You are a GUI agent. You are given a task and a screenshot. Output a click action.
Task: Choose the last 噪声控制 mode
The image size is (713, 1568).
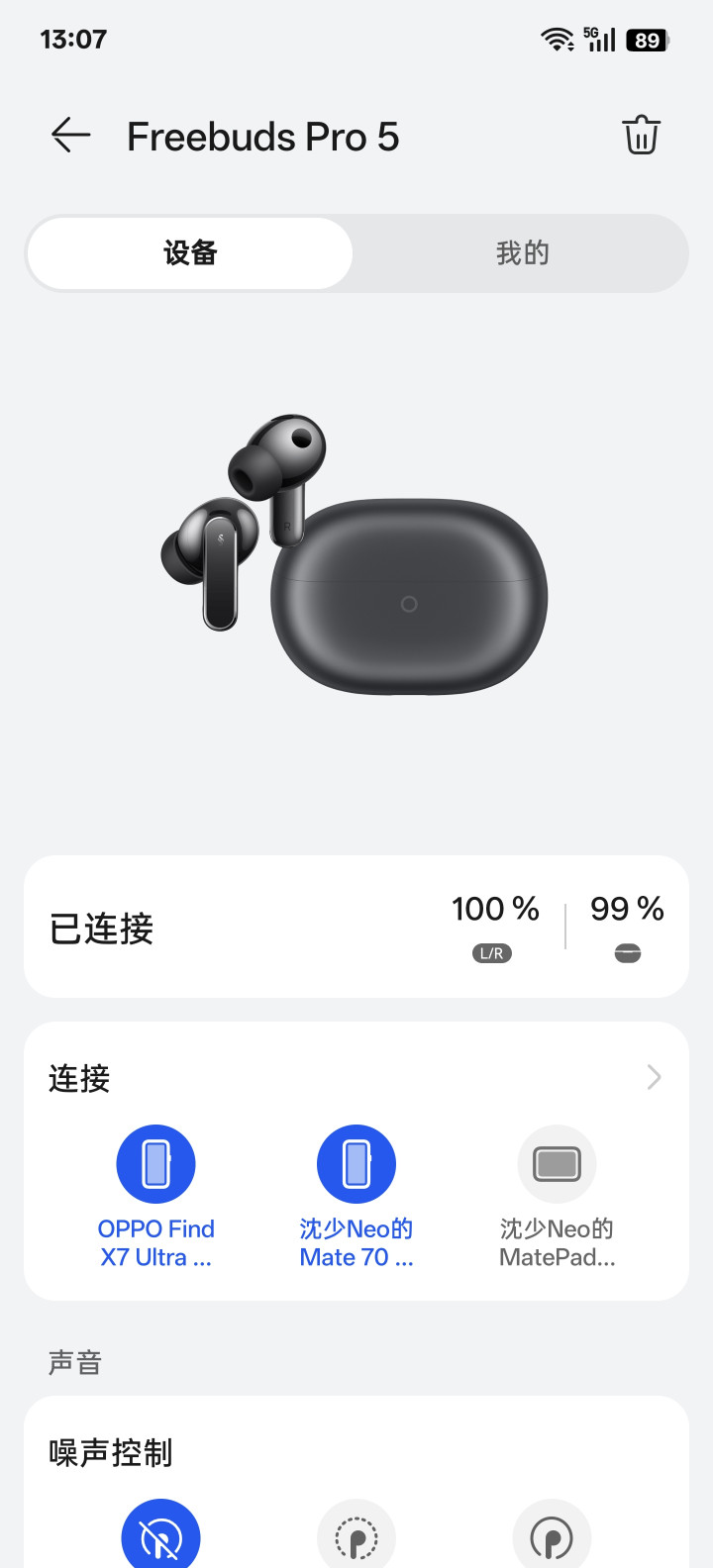point(552,1536)
